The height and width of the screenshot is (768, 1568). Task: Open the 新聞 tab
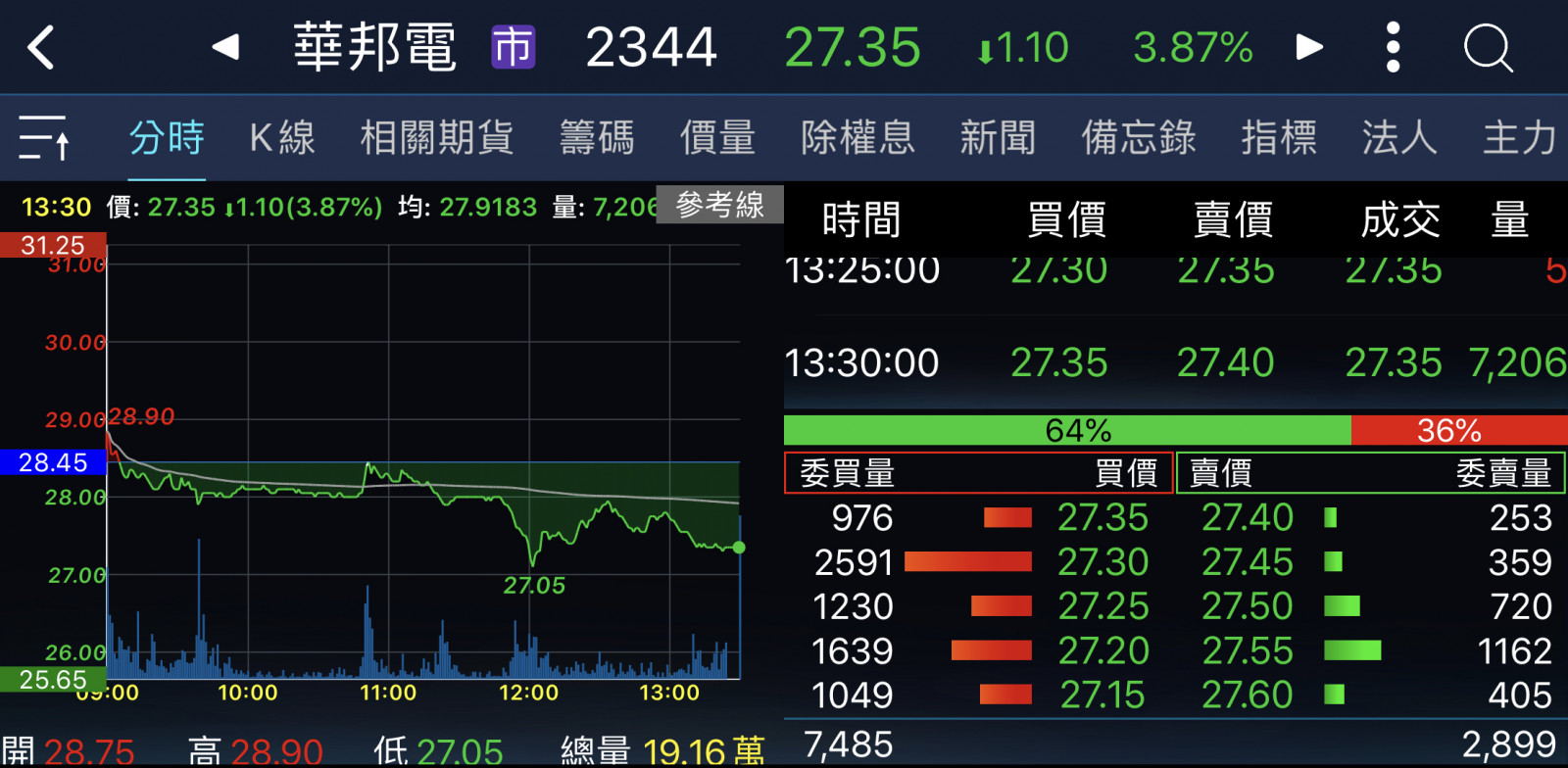pos(998,137)
